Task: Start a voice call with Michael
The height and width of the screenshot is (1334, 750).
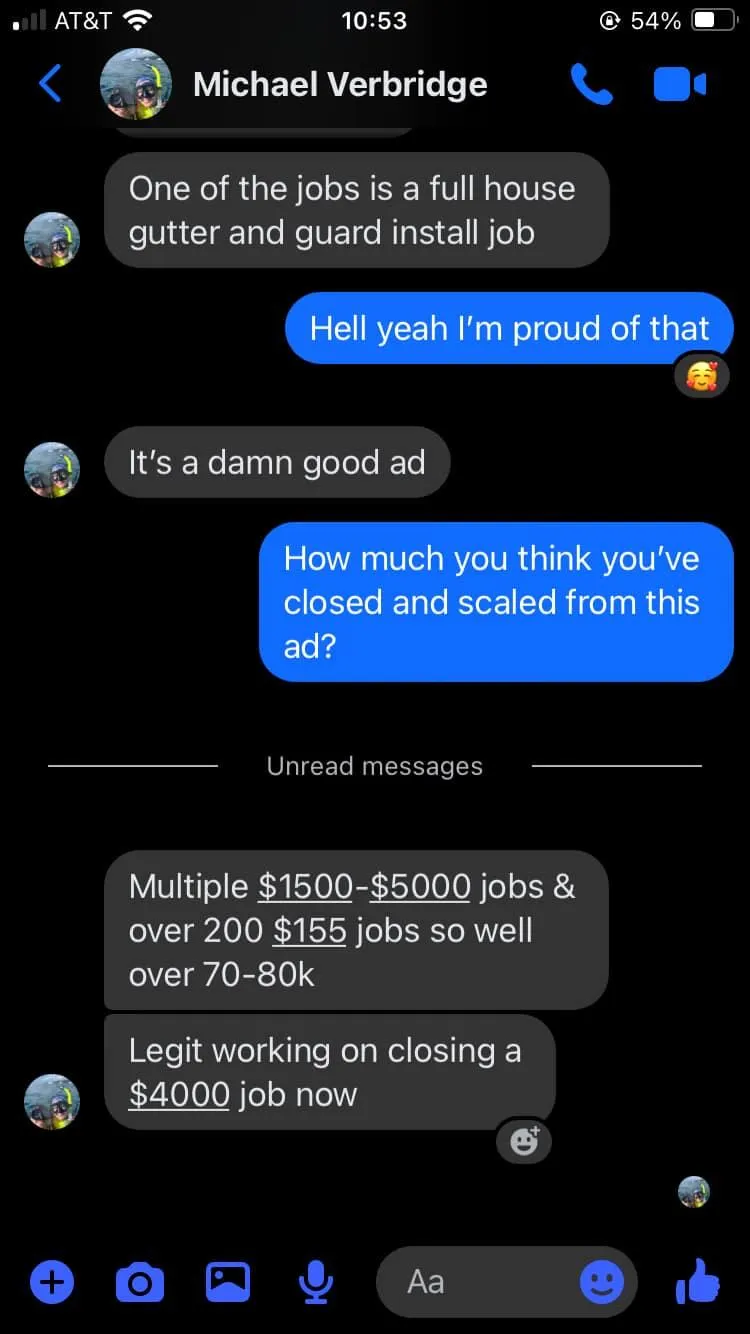Action: pyautogui.click(x=591, y=85)
